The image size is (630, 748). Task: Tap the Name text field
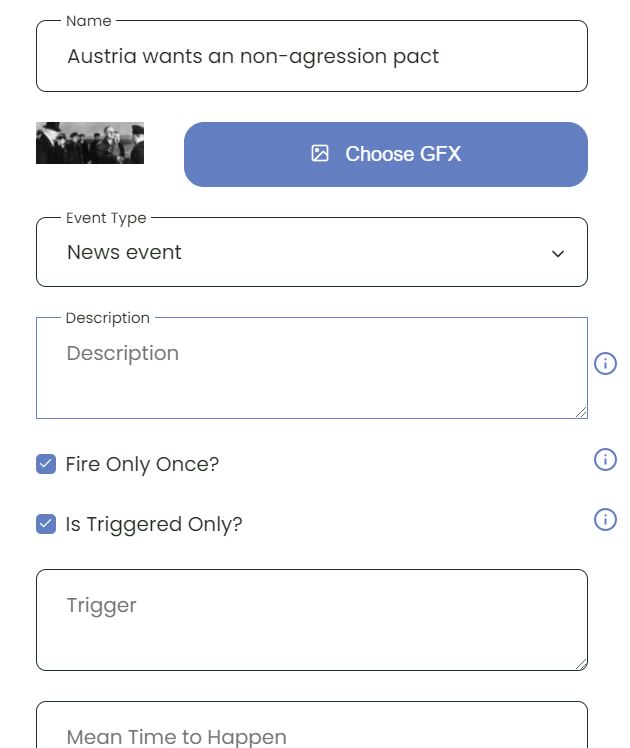pyautogui.click(x=311, y=56)
